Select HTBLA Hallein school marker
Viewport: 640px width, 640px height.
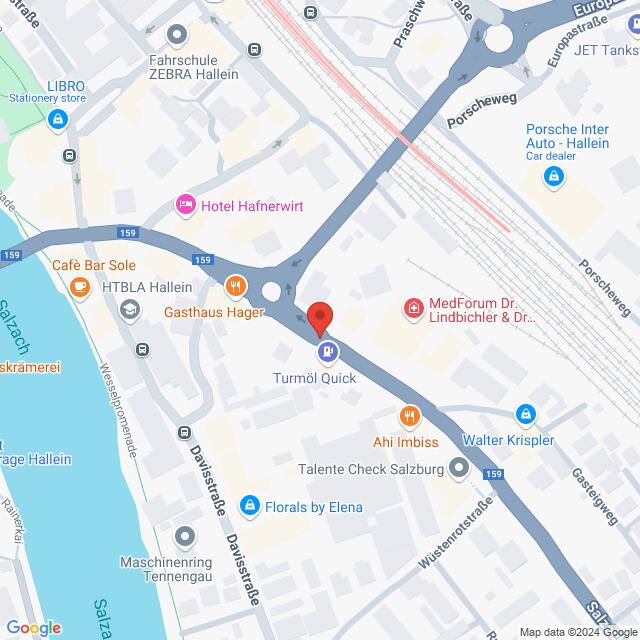click(129, 311)
